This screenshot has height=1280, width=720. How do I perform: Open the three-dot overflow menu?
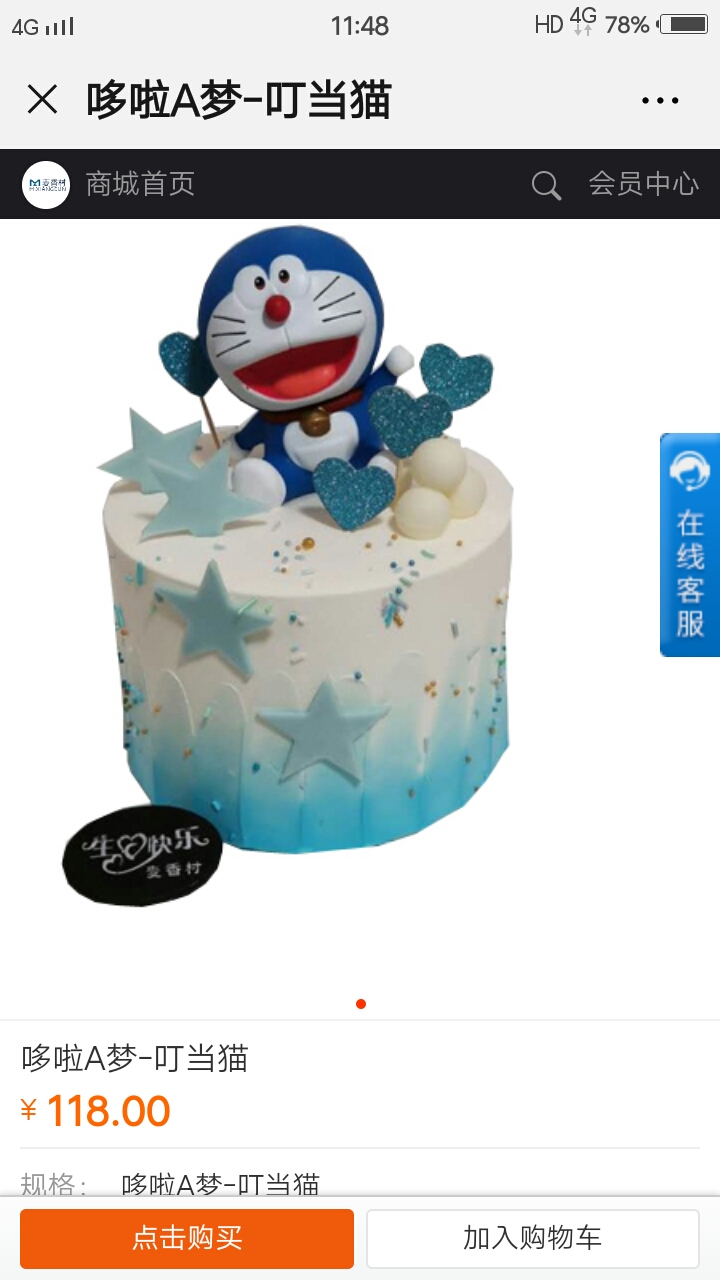[x=660, y=100]
